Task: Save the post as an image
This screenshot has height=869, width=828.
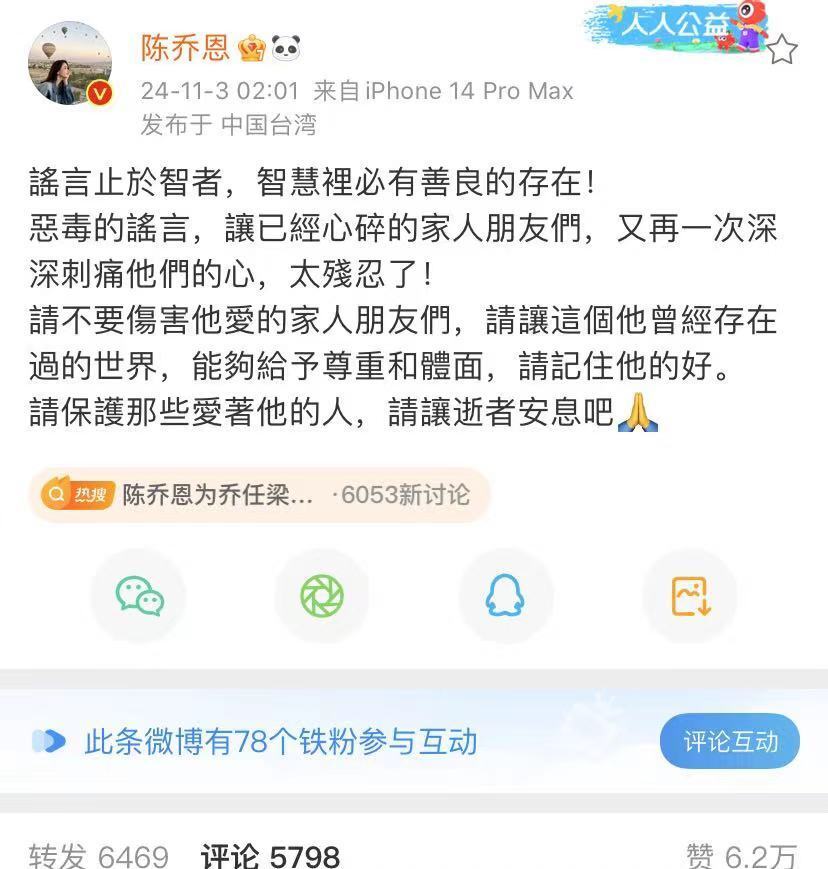Action: (x=690, y=596)
